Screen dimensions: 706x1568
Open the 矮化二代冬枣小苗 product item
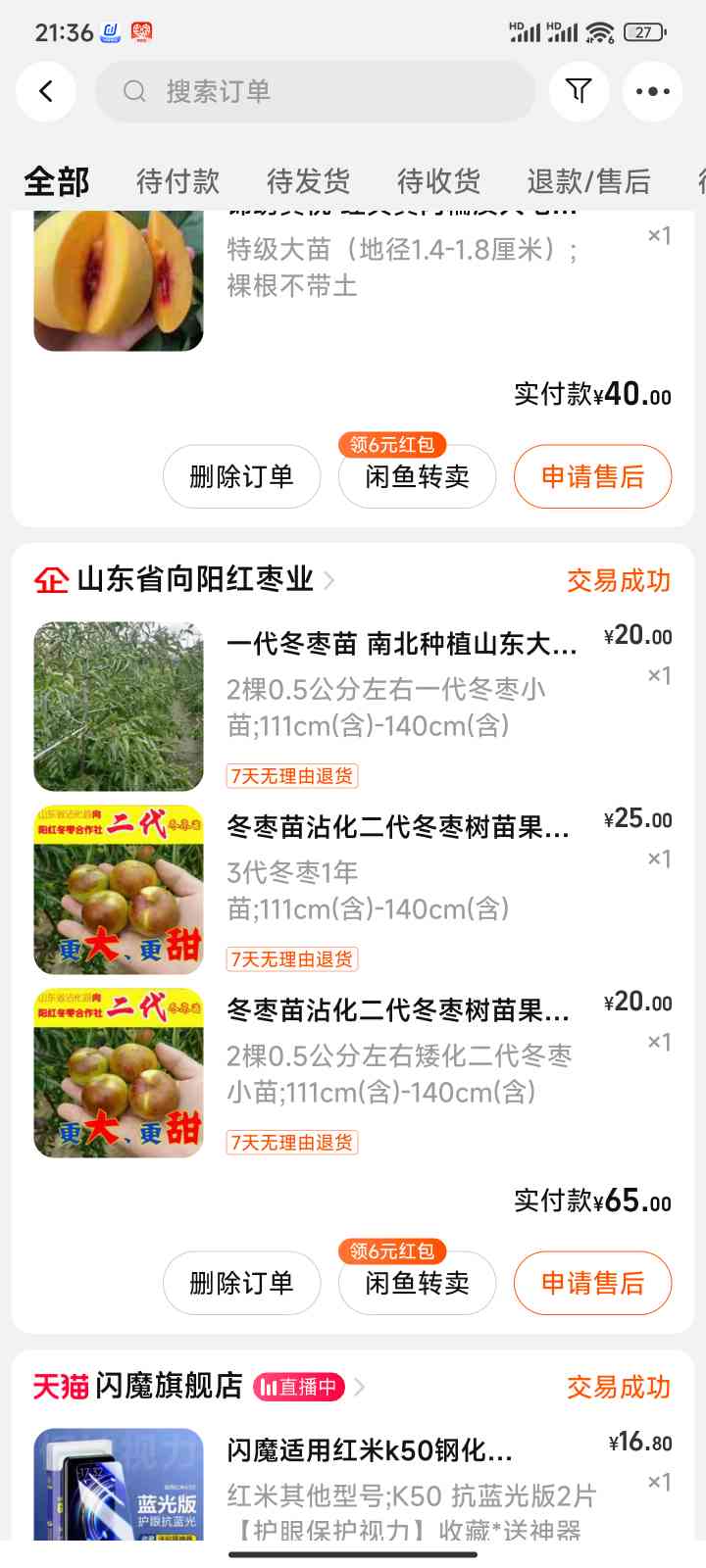353,1073
